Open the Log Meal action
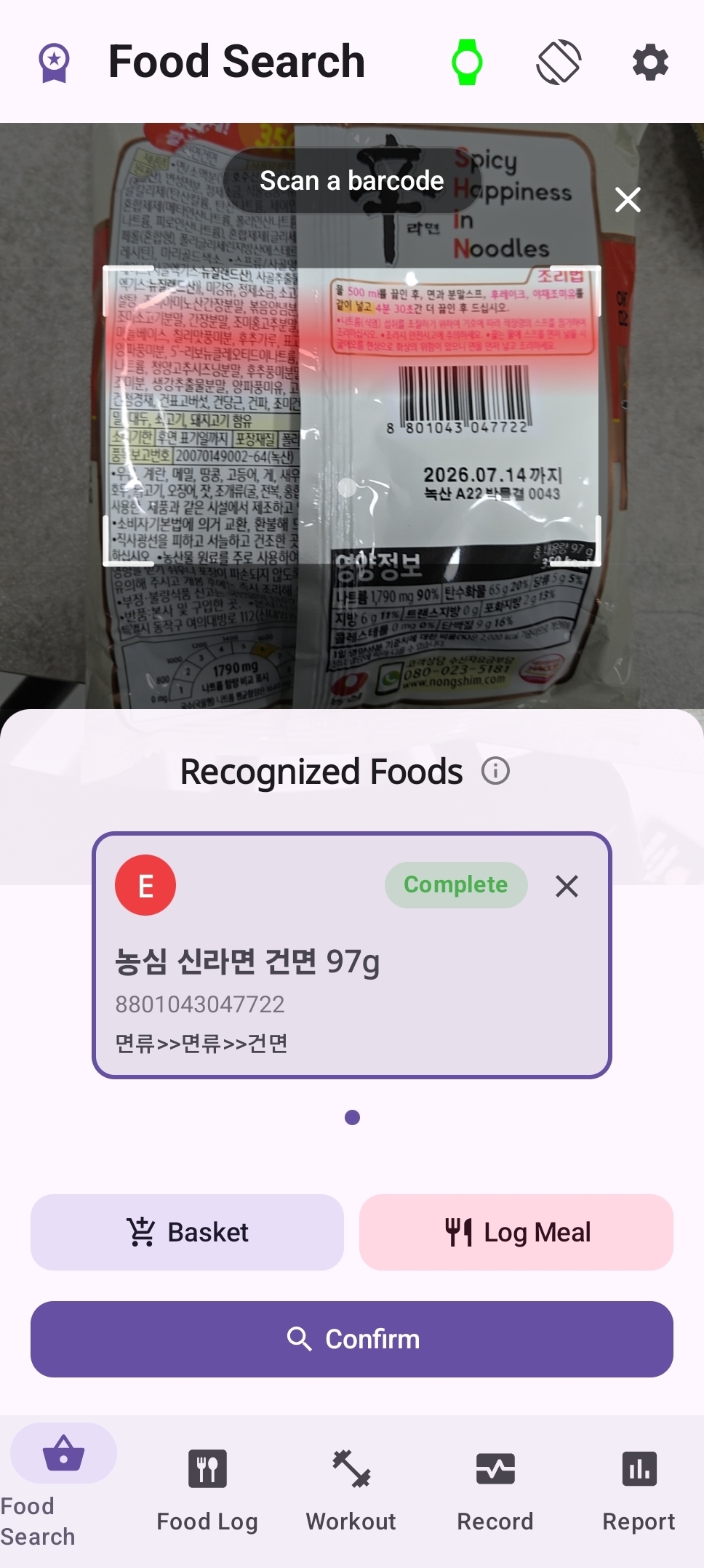 (x=516, y=1231)
